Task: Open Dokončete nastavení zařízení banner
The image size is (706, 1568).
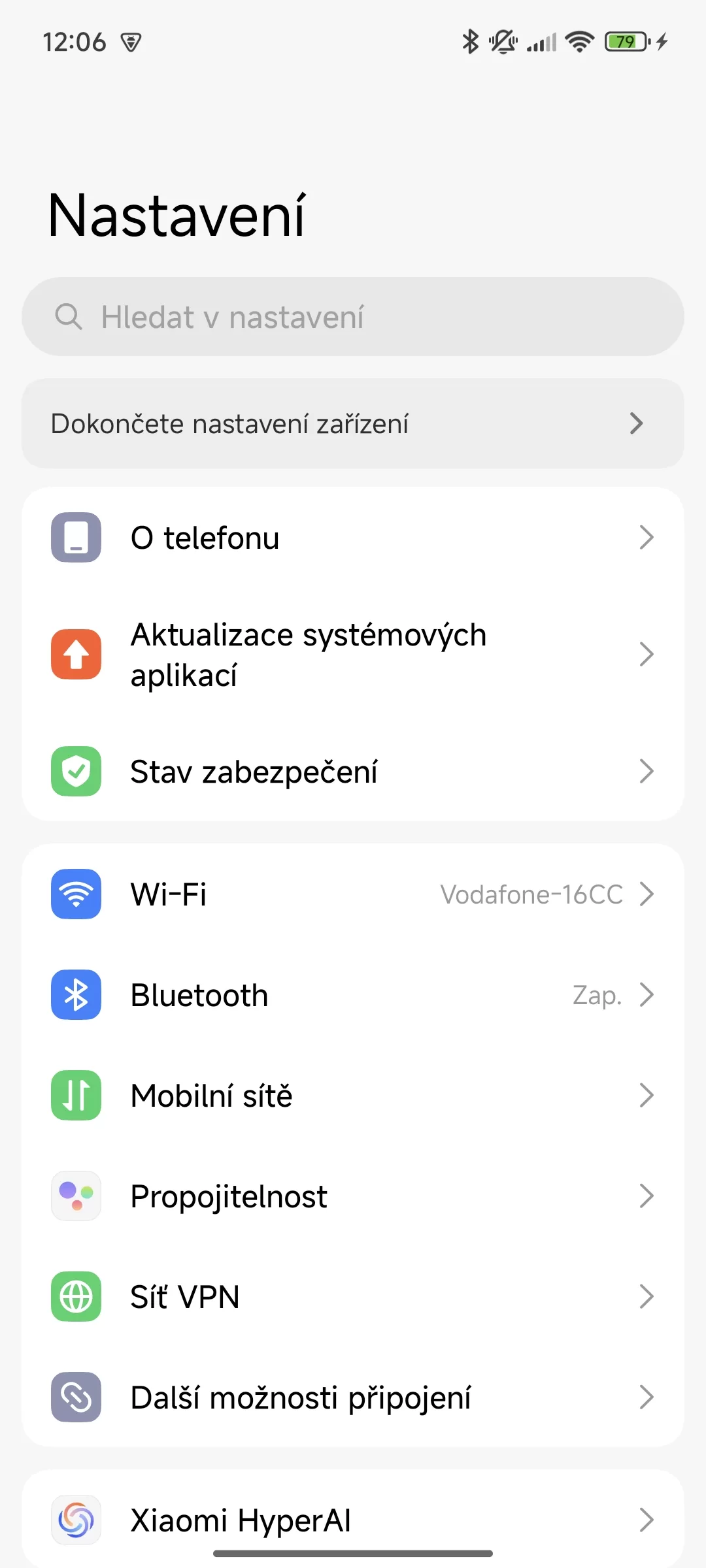Action: [353, 423]
